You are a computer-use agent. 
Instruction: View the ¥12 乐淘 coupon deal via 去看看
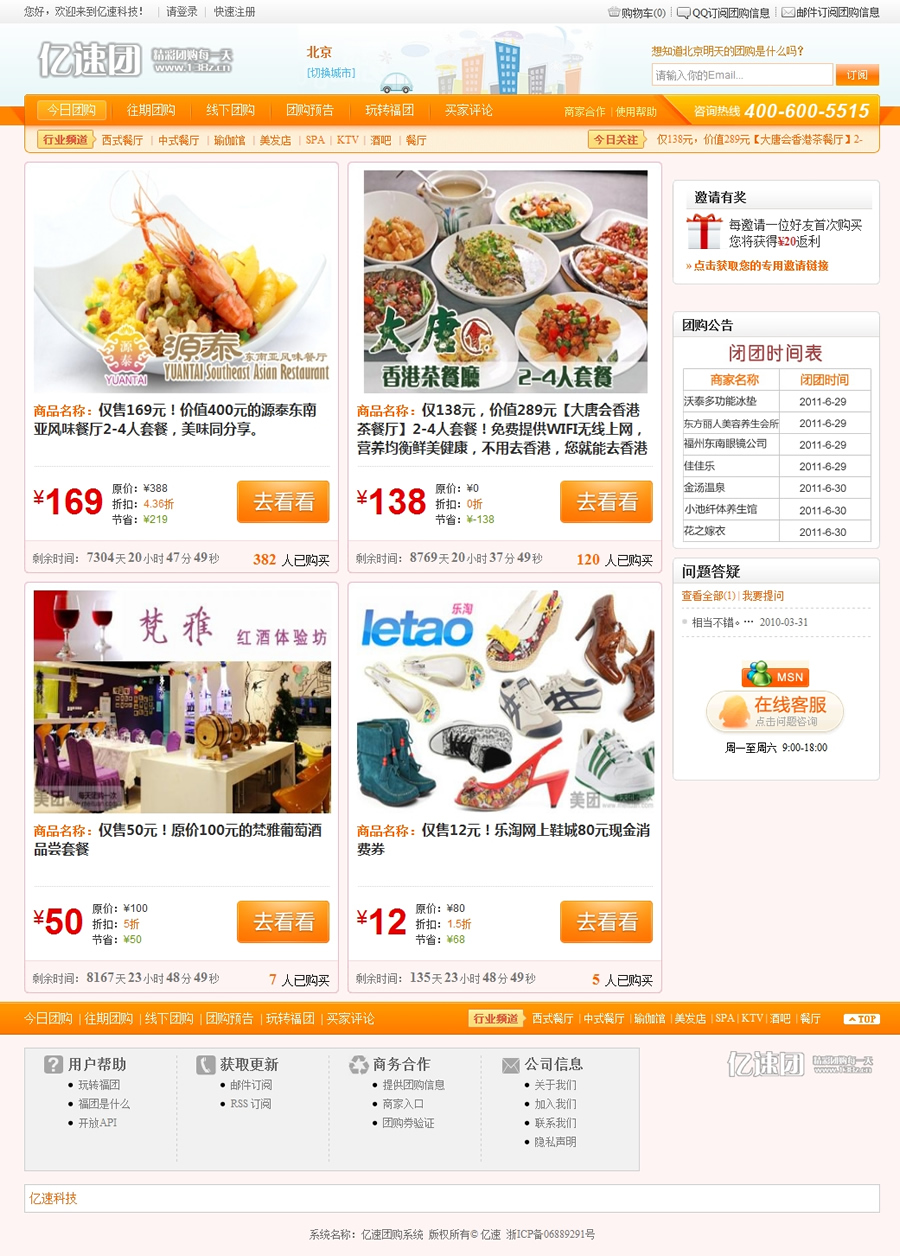pos(606,922)
